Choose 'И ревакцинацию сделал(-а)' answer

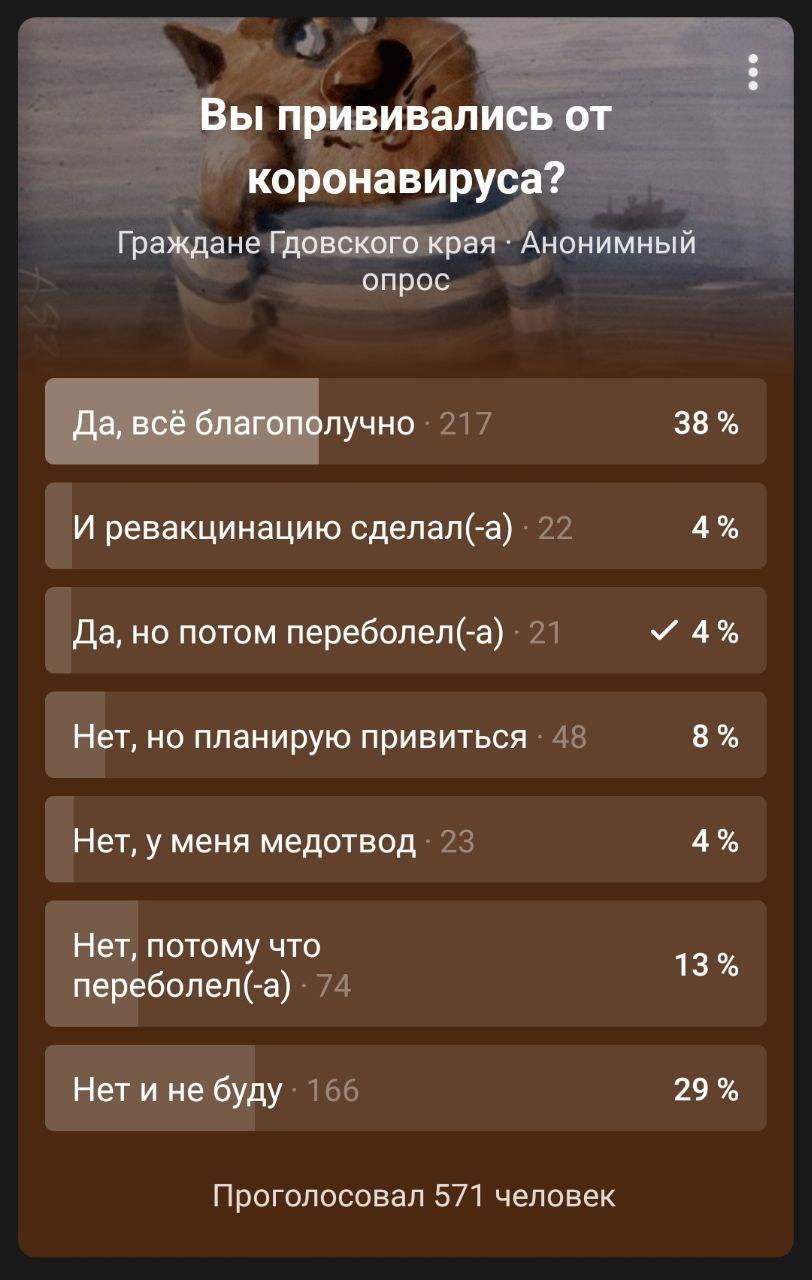click(405, 526)
